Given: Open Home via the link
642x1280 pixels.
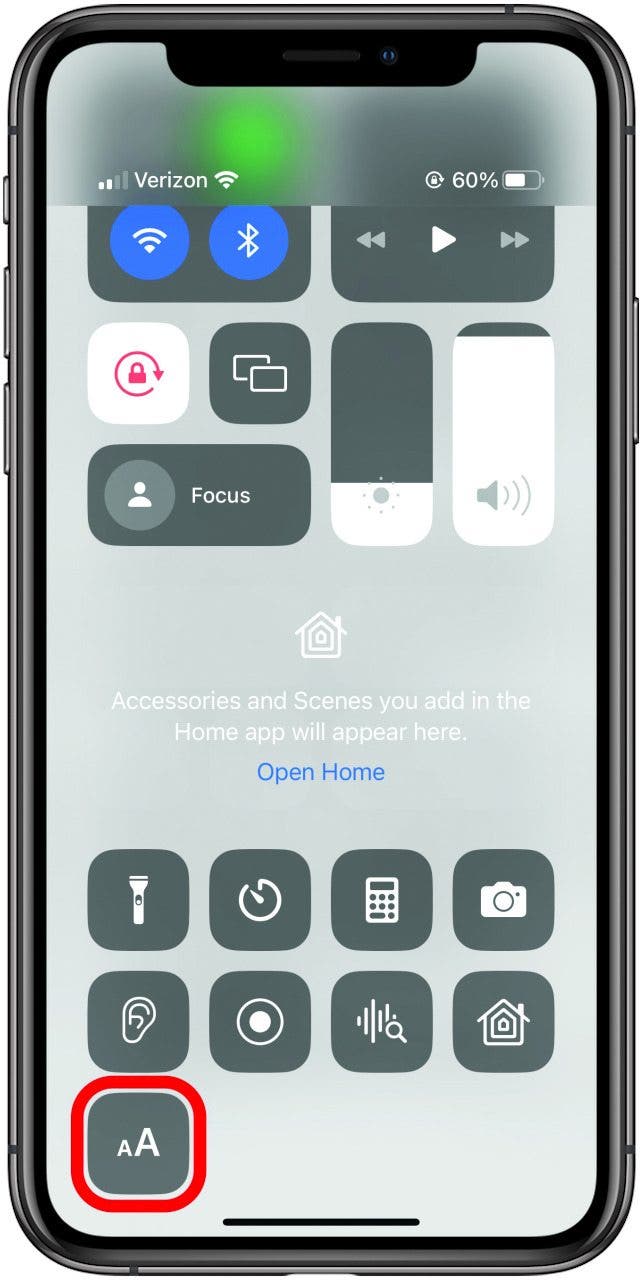Looking at the screenshot, I should coord(320,772).
